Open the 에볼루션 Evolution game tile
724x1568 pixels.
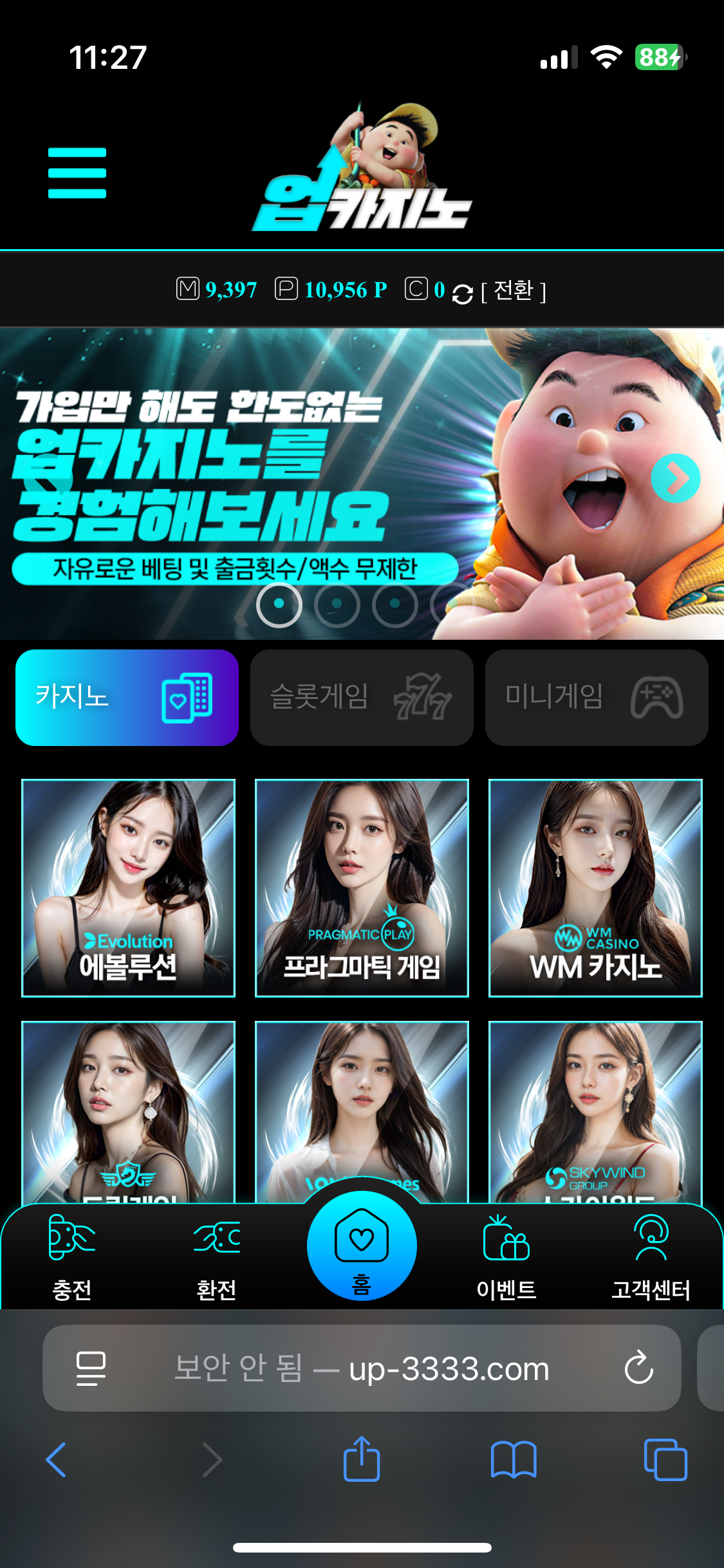128,888
